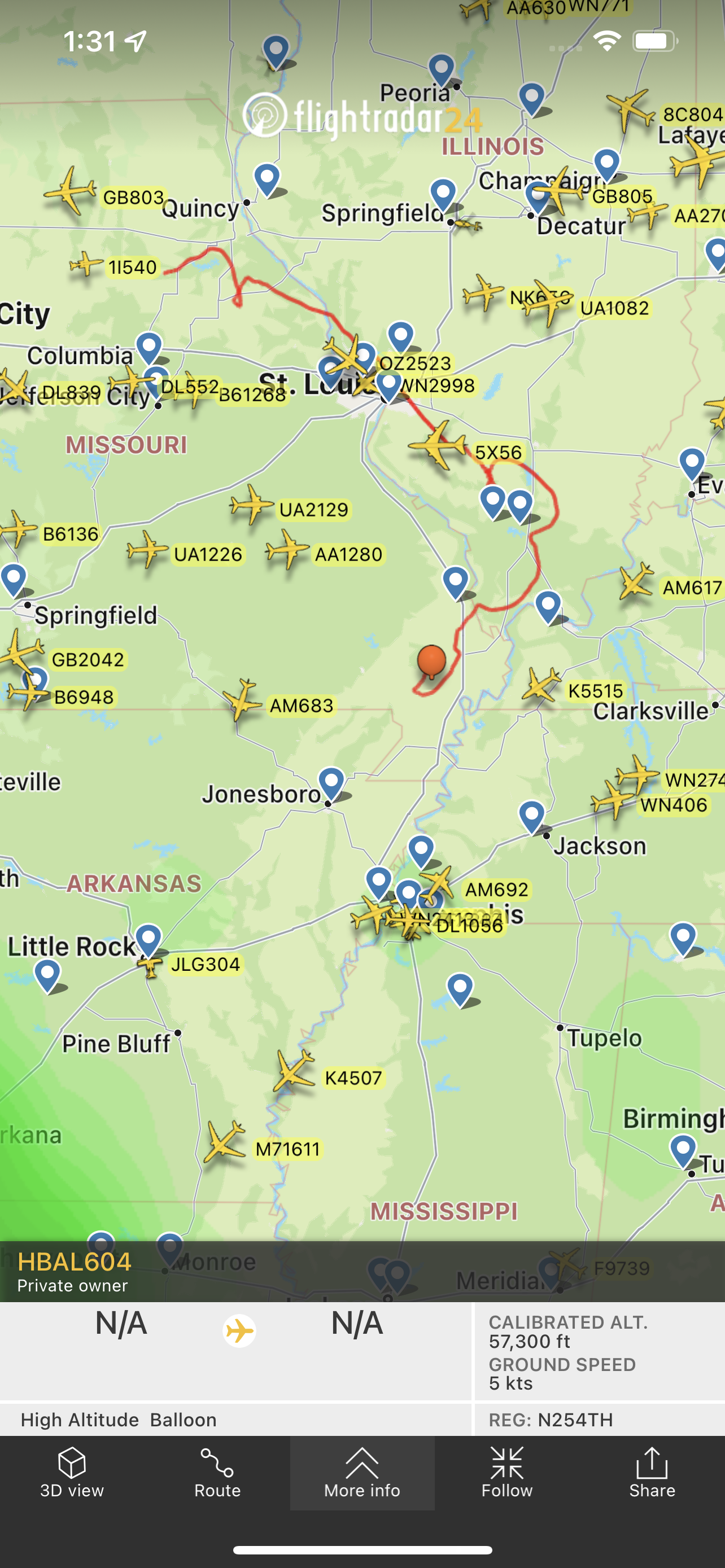Open the airport pin near Peoria
Image resolution: width=725 pixels, height=1568 pixels.
[x=442, y=69]
